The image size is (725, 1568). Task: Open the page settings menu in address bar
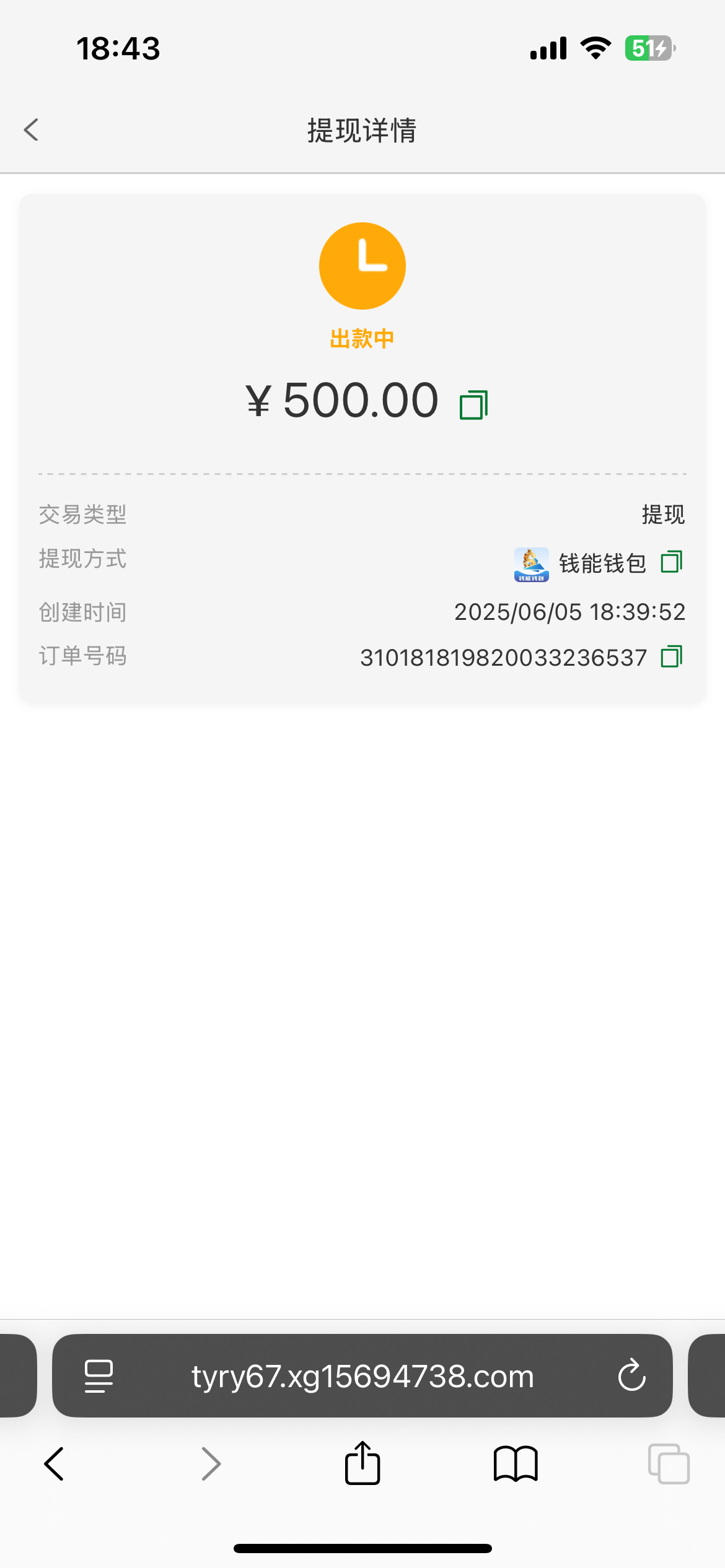99,1376
